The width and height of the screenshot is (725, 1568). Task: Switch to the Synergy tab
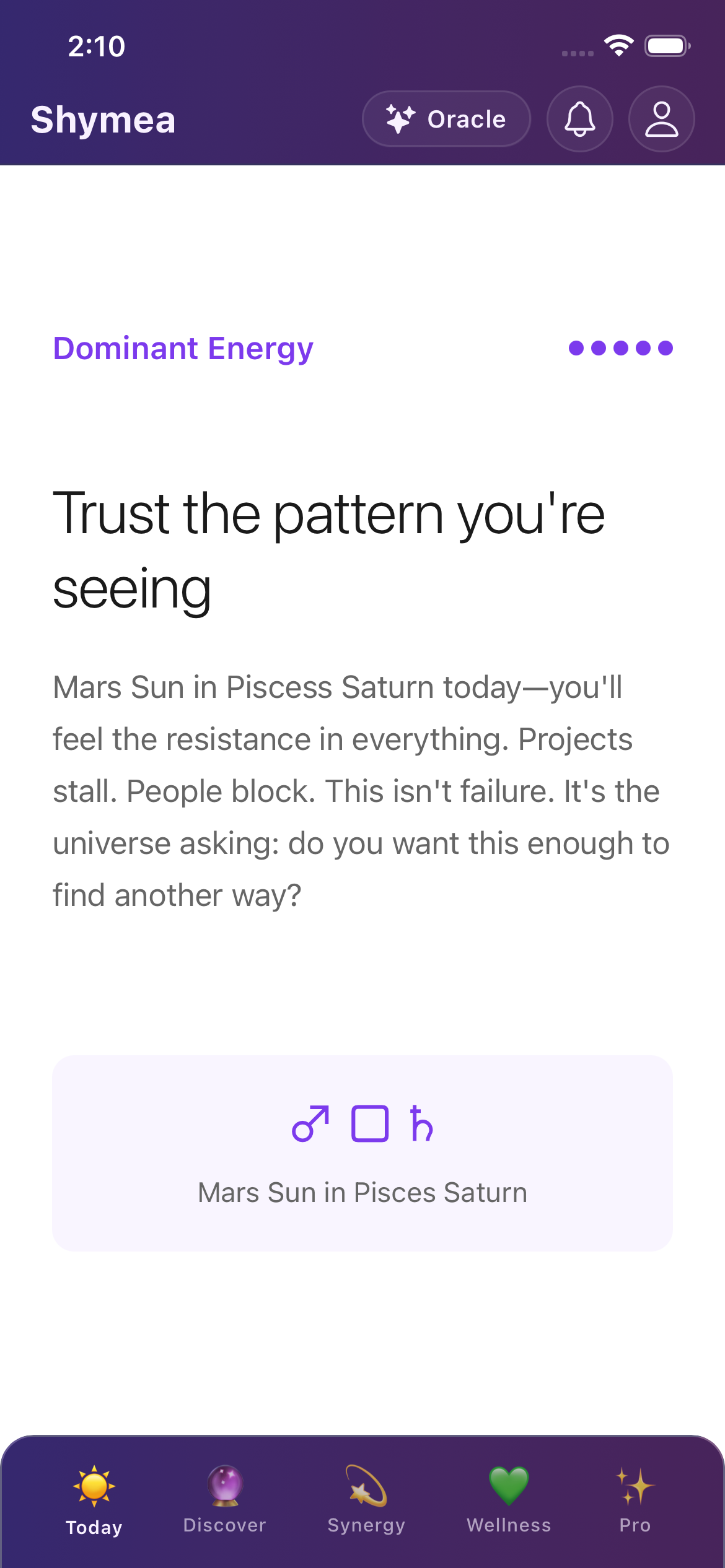coord(366,1500)
